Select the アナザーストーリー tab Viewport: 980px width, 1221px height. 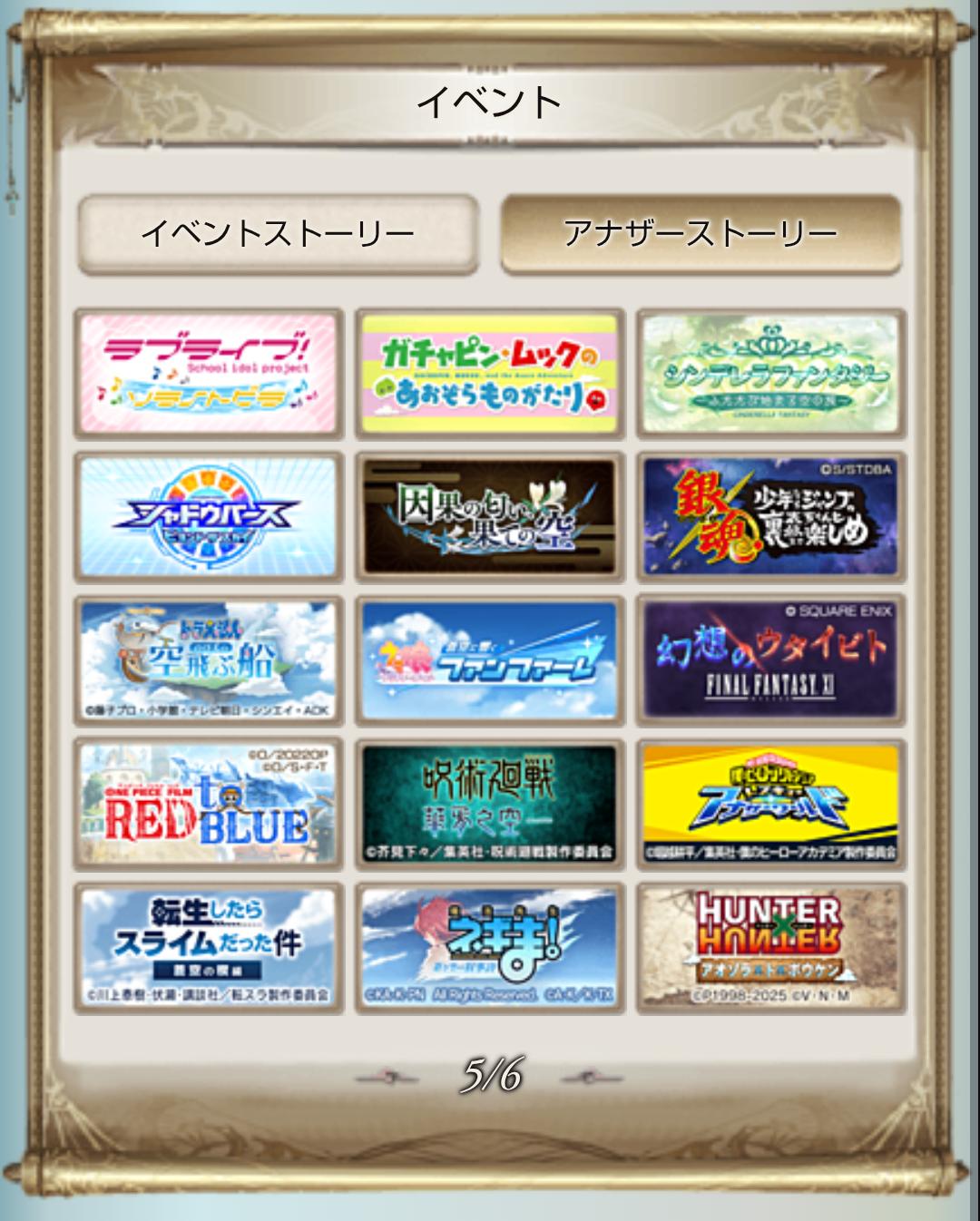701,234
